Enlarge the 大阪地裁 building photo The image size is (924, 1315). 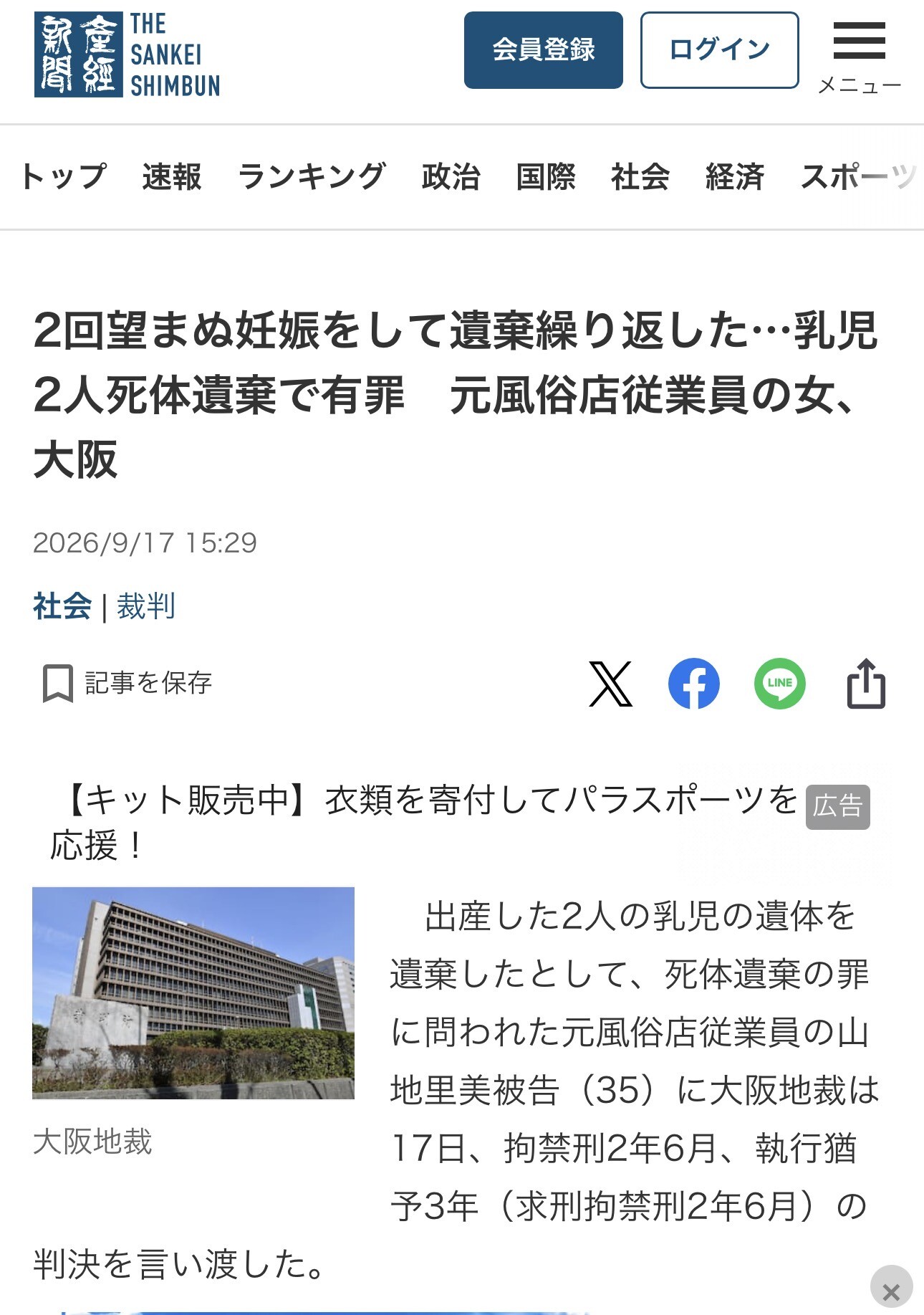point(193,993)
